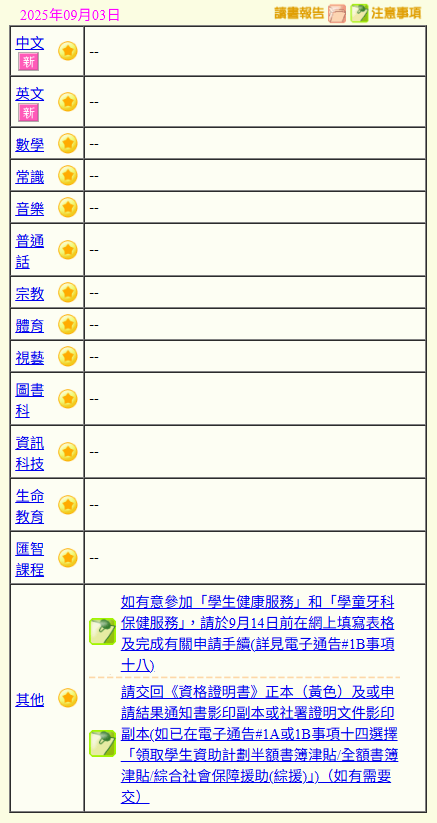The image size is (437, 823).
Task: Open the 資訊科技 subject link
Action: (x=30, y=453)
